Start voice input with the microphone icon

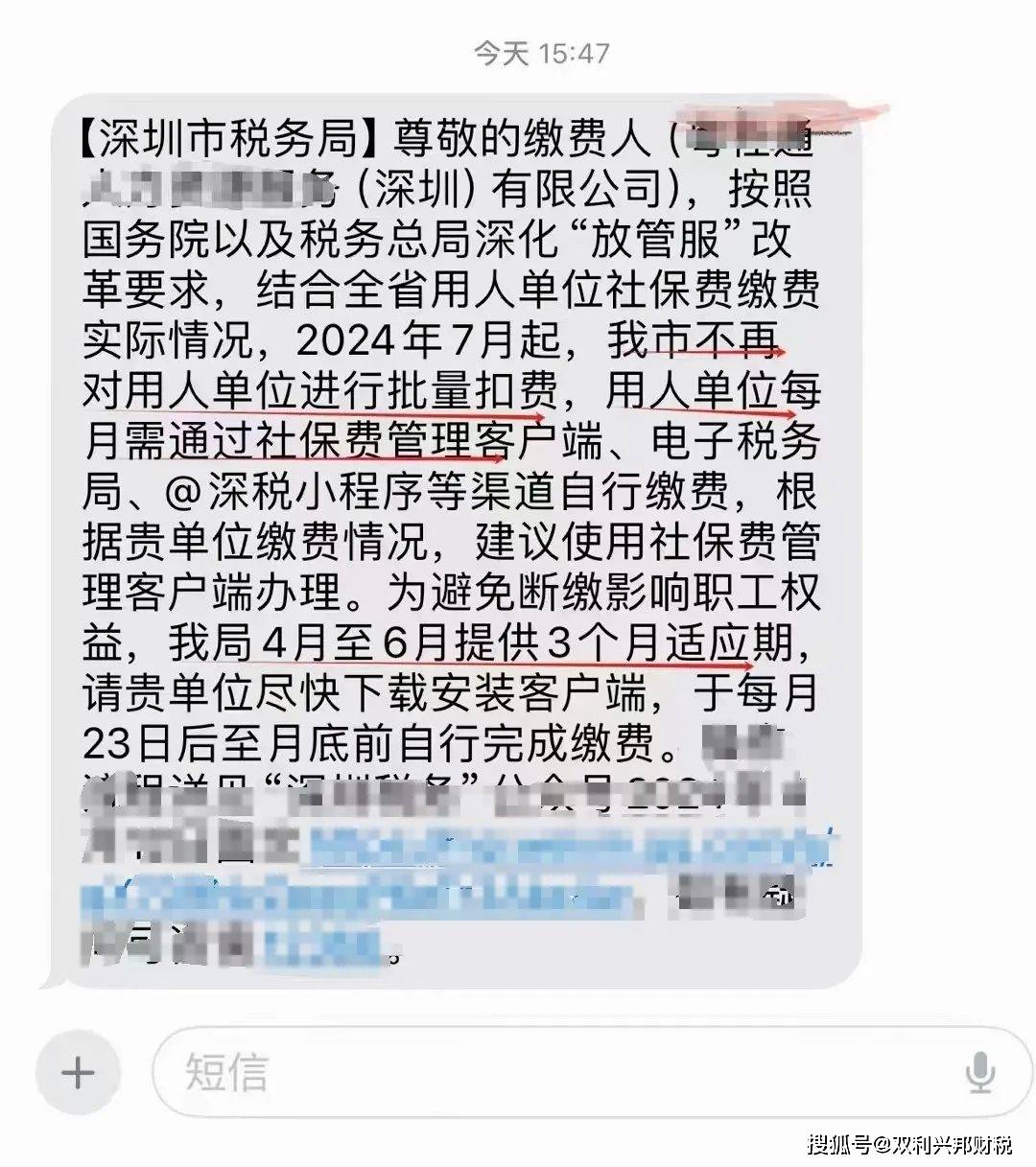pos(978,1072)
